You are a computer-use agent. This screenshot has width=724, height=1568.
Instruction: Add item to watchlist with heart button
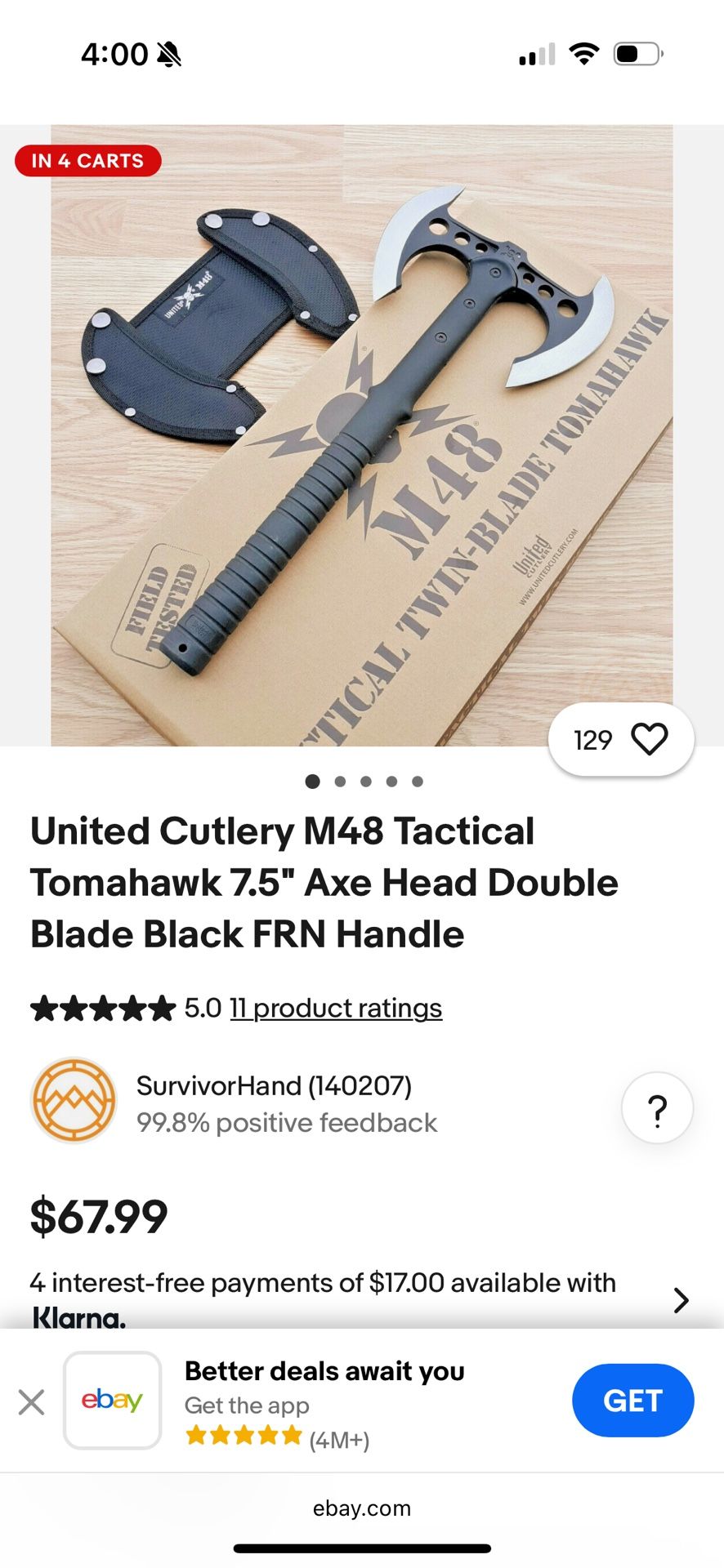coord(649,740)
